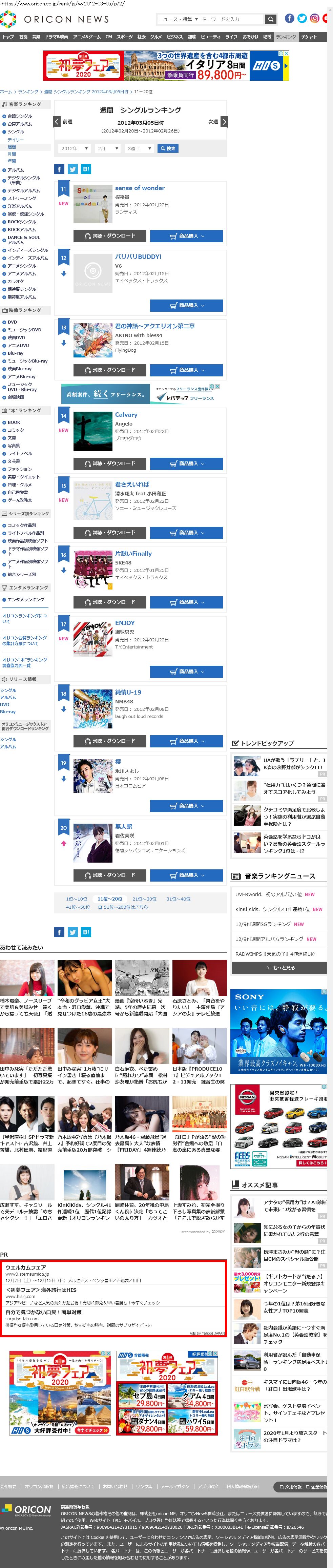Open song title sense of wonder
Screen dimensions: 333x1568
pos(140,188)
